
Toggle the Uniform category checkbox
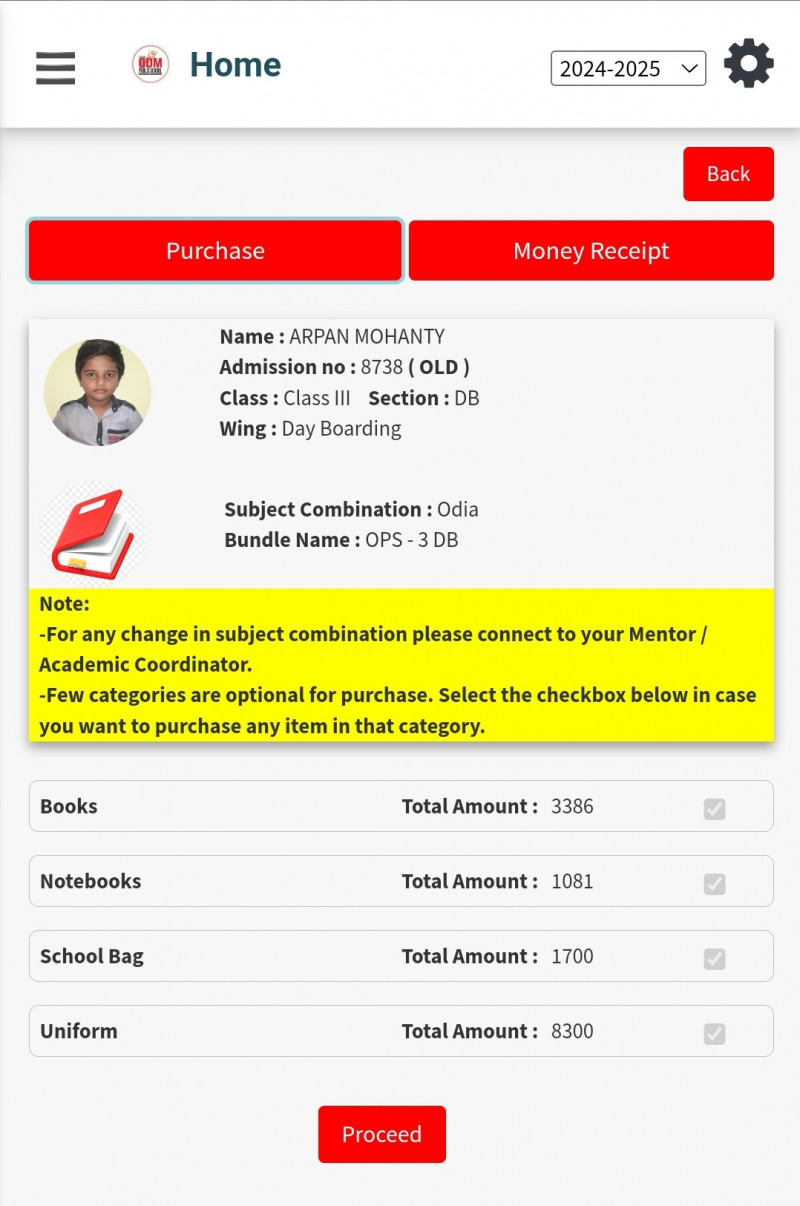point(714,1034)
